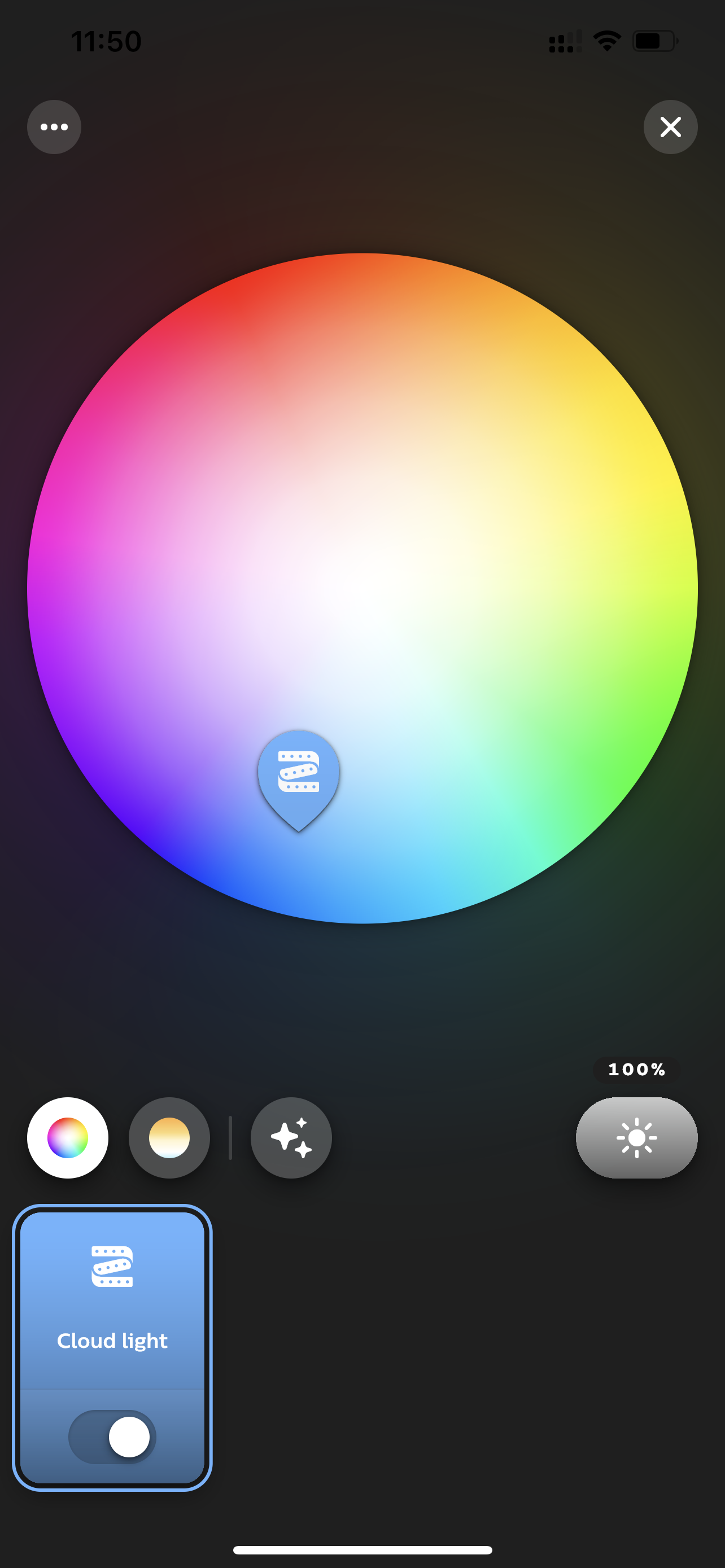The height and width of the screenshot is (1568, 725).
Task: Open the three-dot more options menu
Action: tap(54, 127)
